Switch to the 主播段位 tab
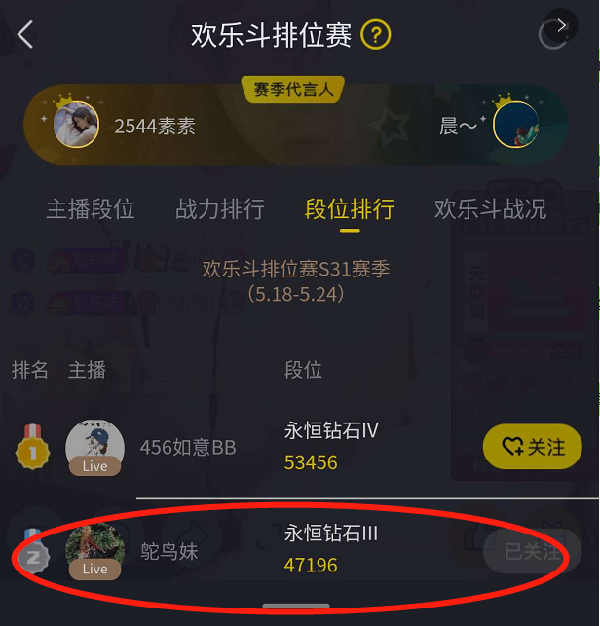This screenshot has width=600, height=626. click(x=90, y=209)
